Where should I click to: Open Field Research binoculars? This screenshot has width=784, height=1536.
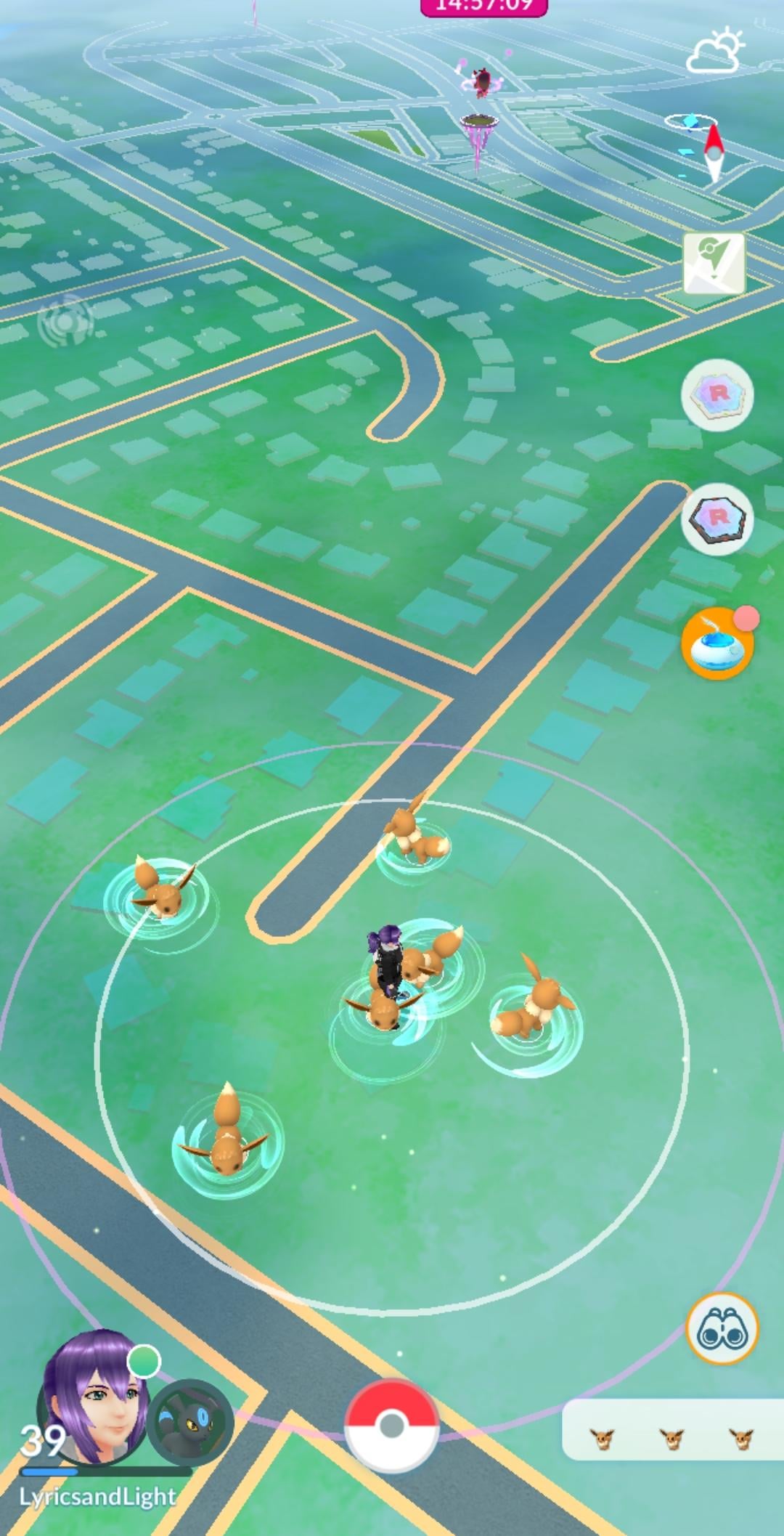click(x=722, y=1329)
